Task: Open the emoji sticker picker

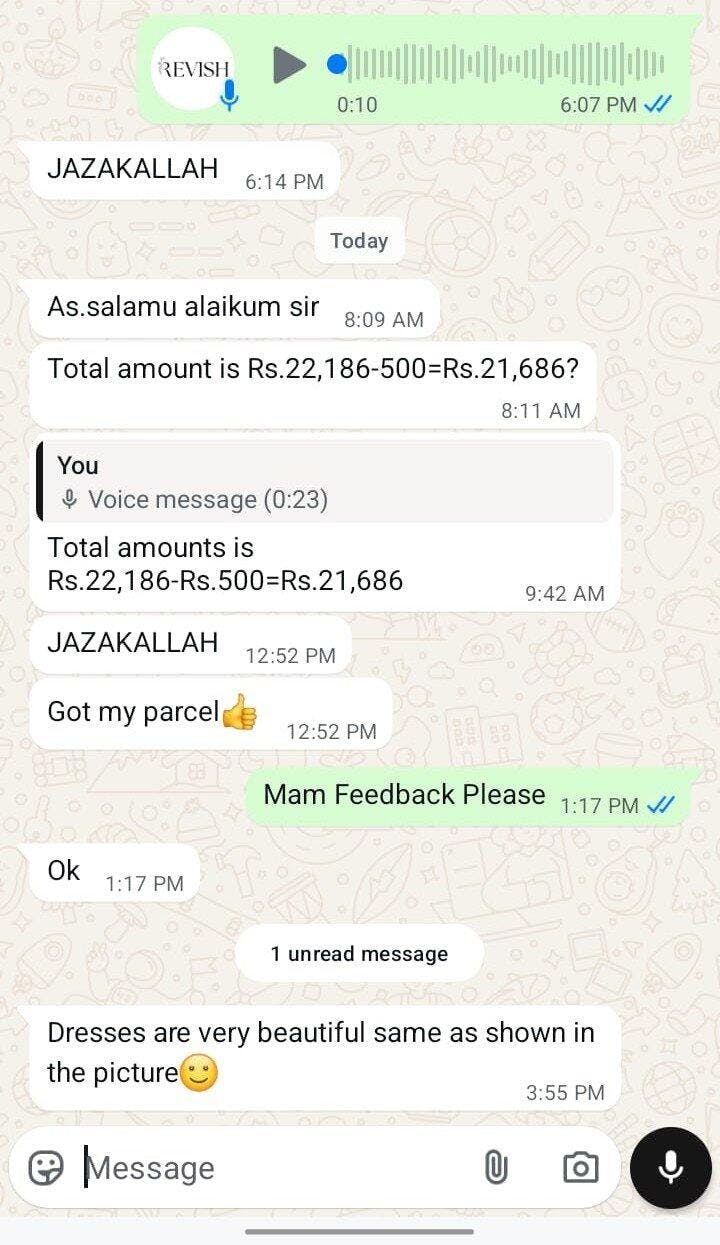Action: coord(46,1167)
